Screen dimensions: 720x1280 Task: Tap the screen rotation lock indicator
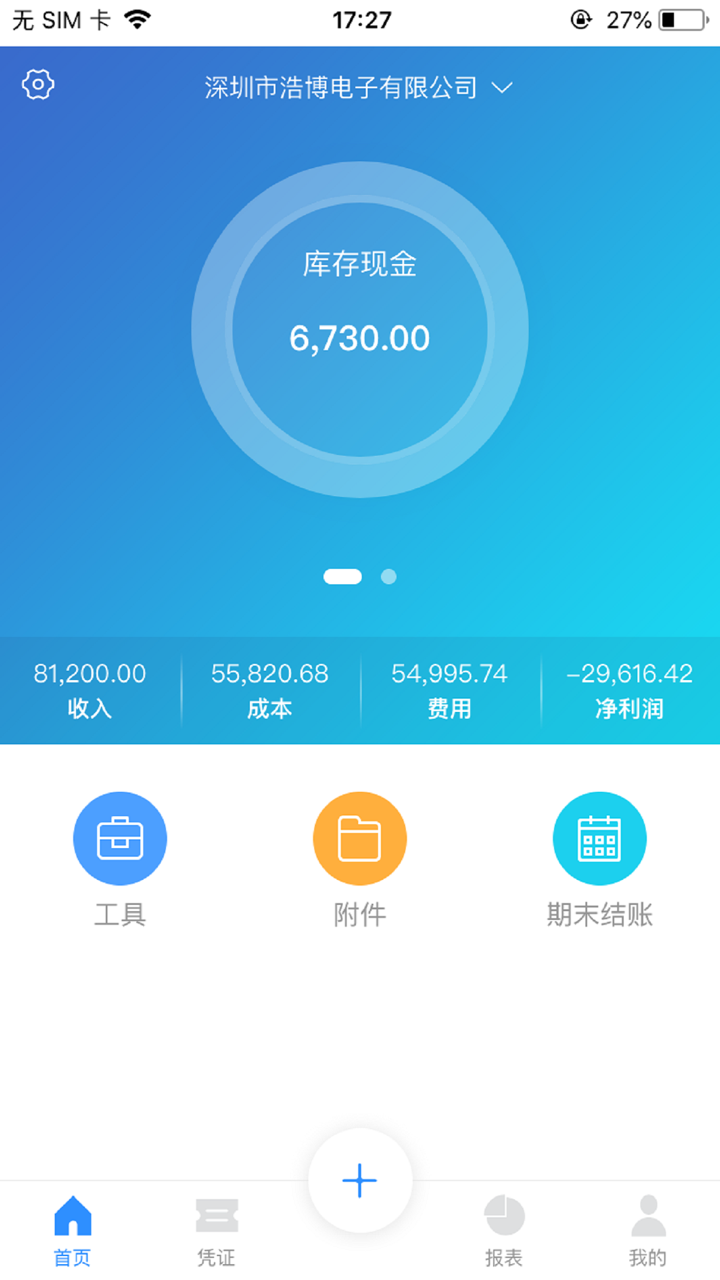(581, 18)
